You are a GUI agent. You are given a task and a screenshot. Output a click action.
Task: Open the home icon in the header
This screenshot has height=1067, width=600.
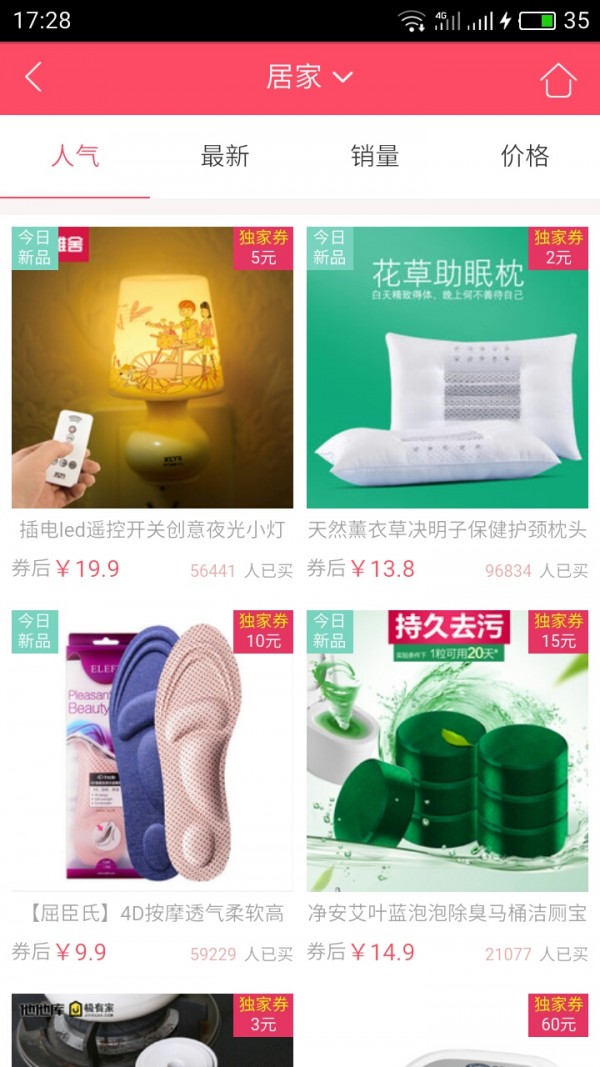558,79
